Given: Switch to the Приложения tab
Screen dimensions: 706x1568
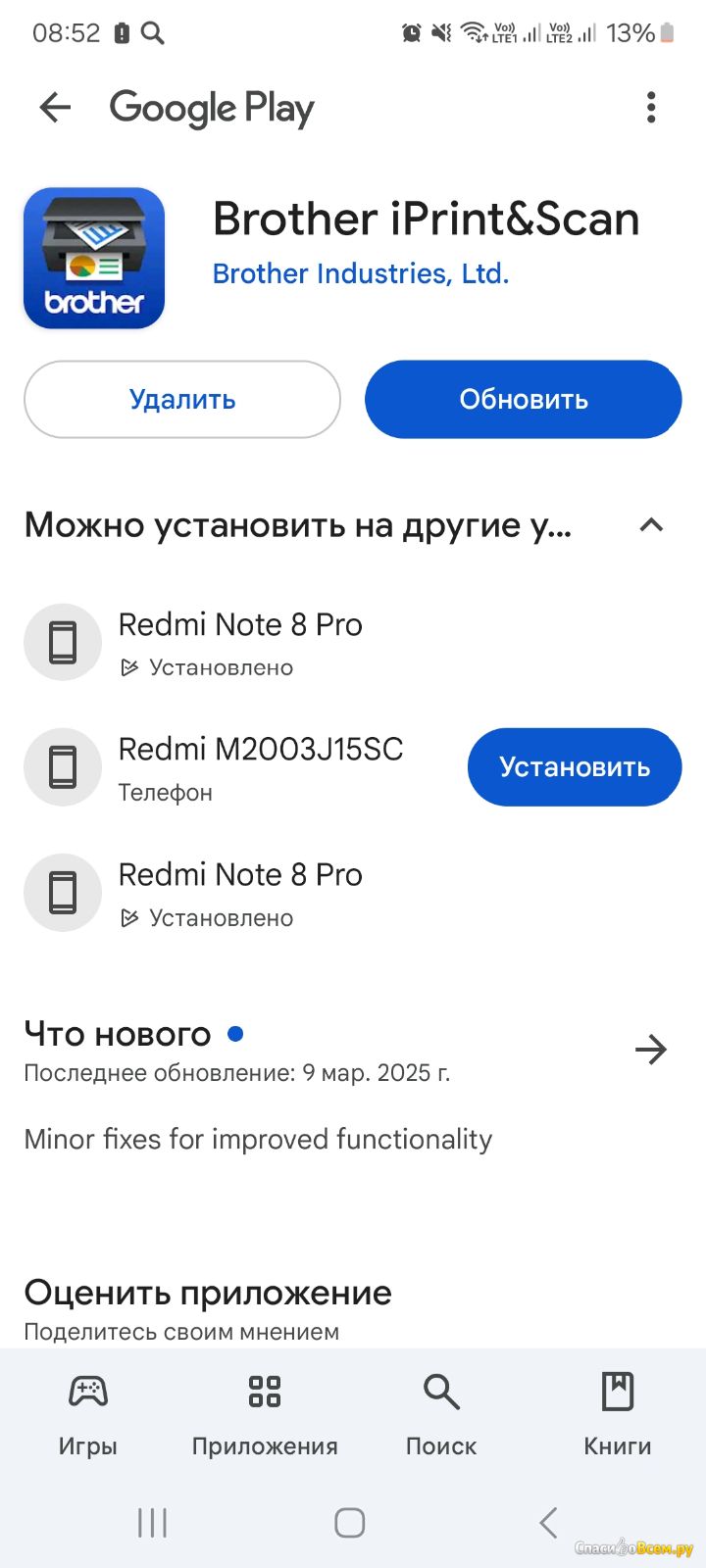Looking at the screenshot, I should [x=265, y=1416].
